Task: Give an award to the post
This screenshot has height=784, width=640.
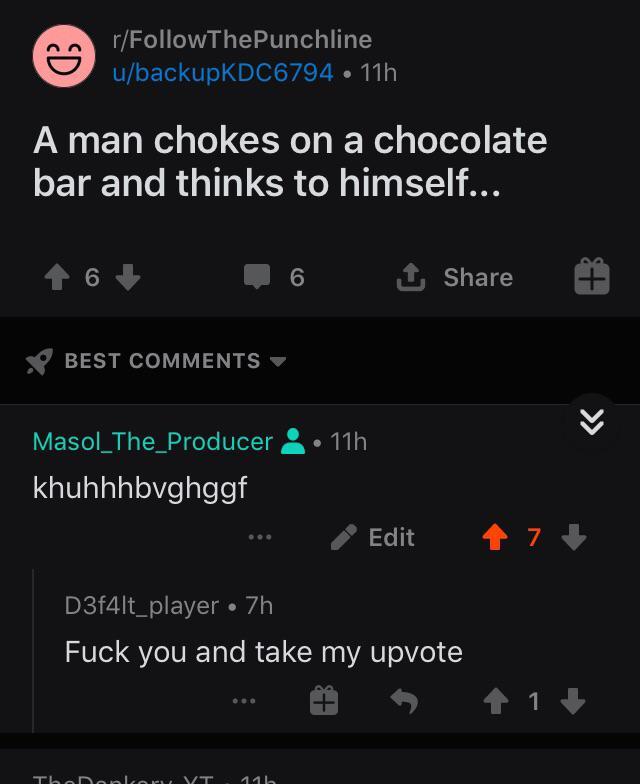Action: pos(591,277)
